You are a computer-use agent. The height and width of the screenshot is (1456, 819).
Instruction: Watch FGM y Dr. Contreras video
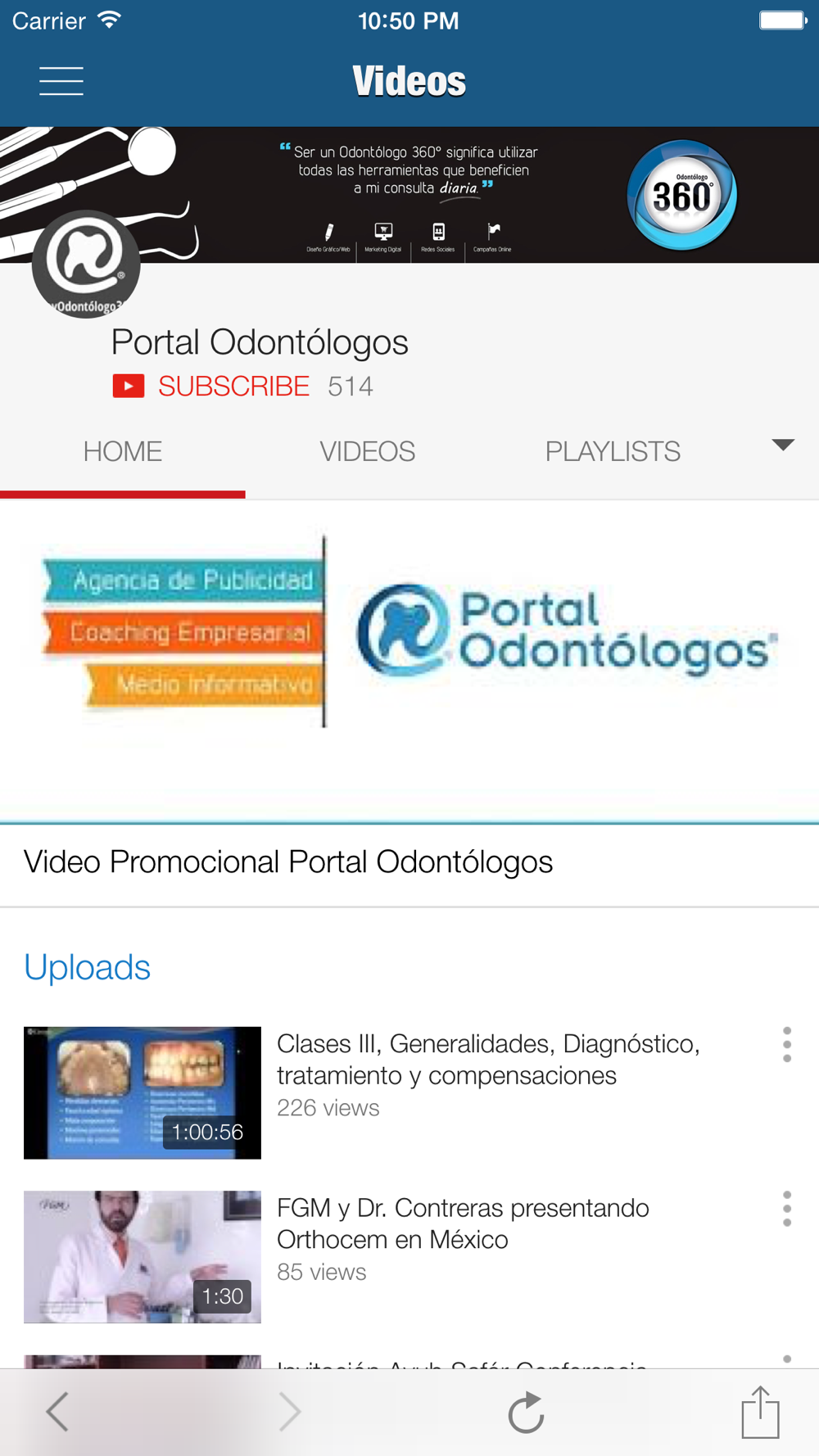pos(143,1256)
